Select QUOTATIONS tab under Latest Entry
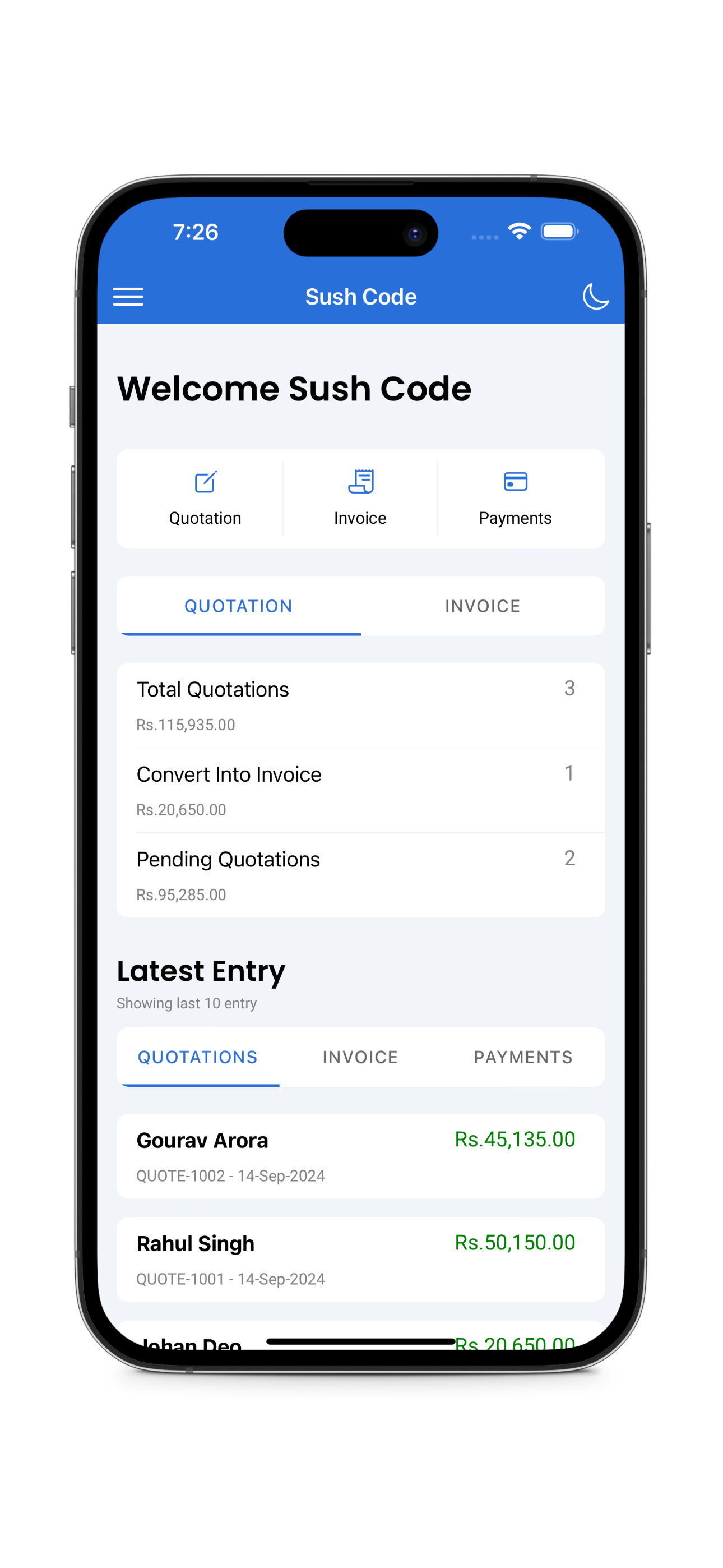The height and width of the screenshot is (1568, 723). [198, 1057]
